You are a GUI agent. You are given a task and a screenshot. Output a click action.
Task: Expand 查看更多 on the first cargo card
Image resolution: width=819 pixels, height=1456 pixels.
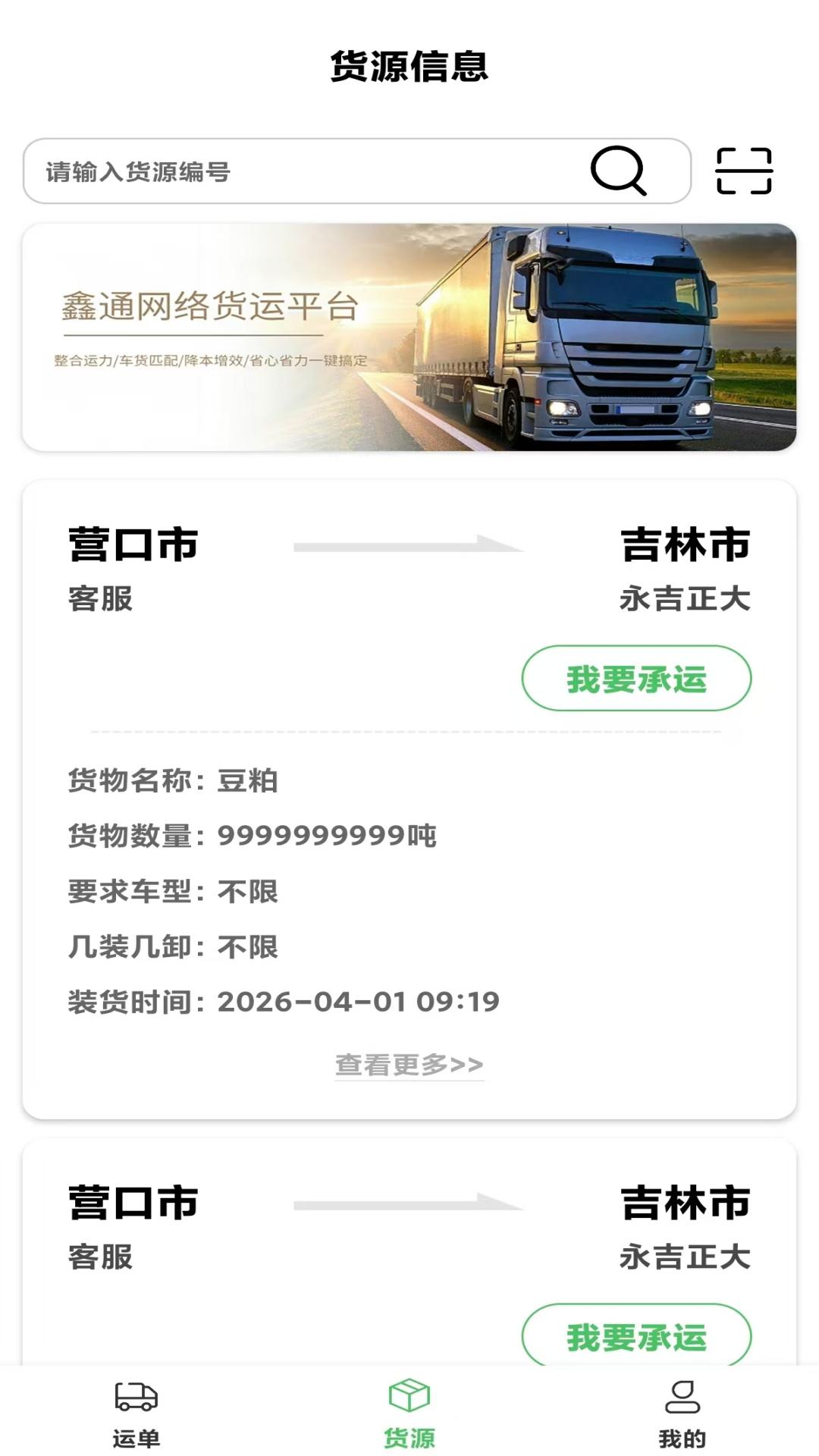(x=409, y=1065)
